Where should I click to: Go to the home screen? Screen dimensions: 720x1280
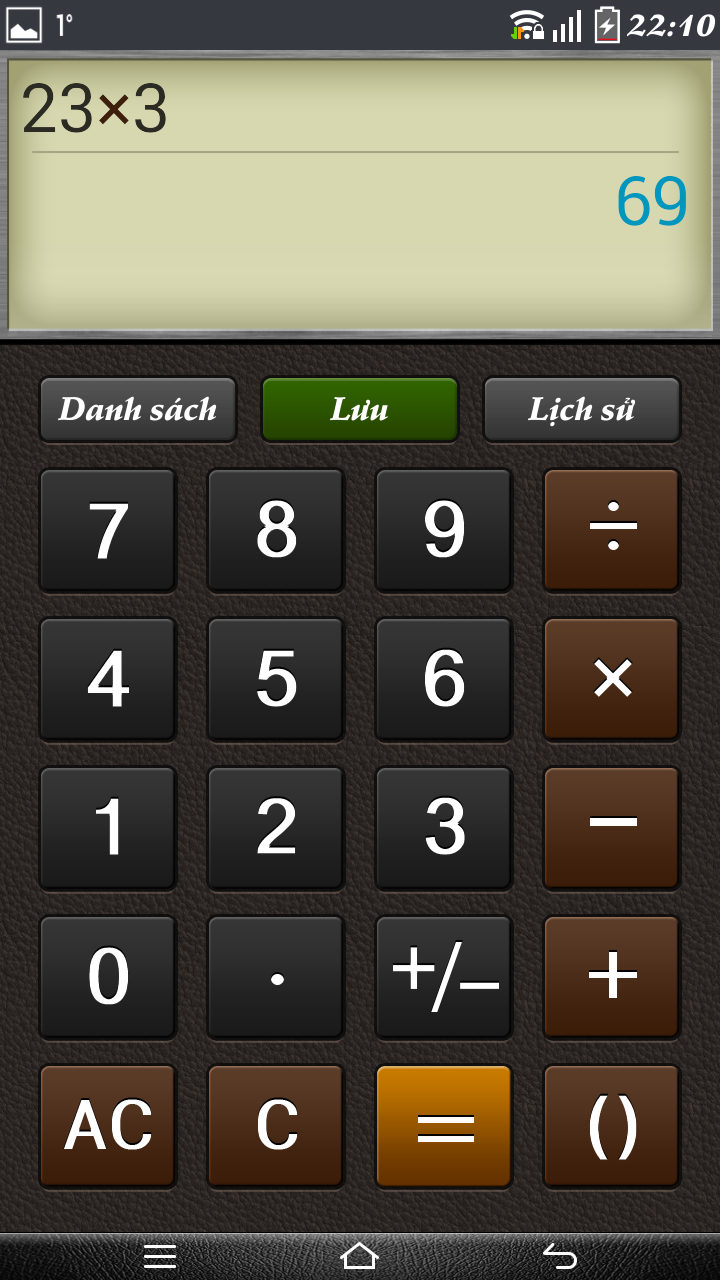click(x=360, y=1256)
